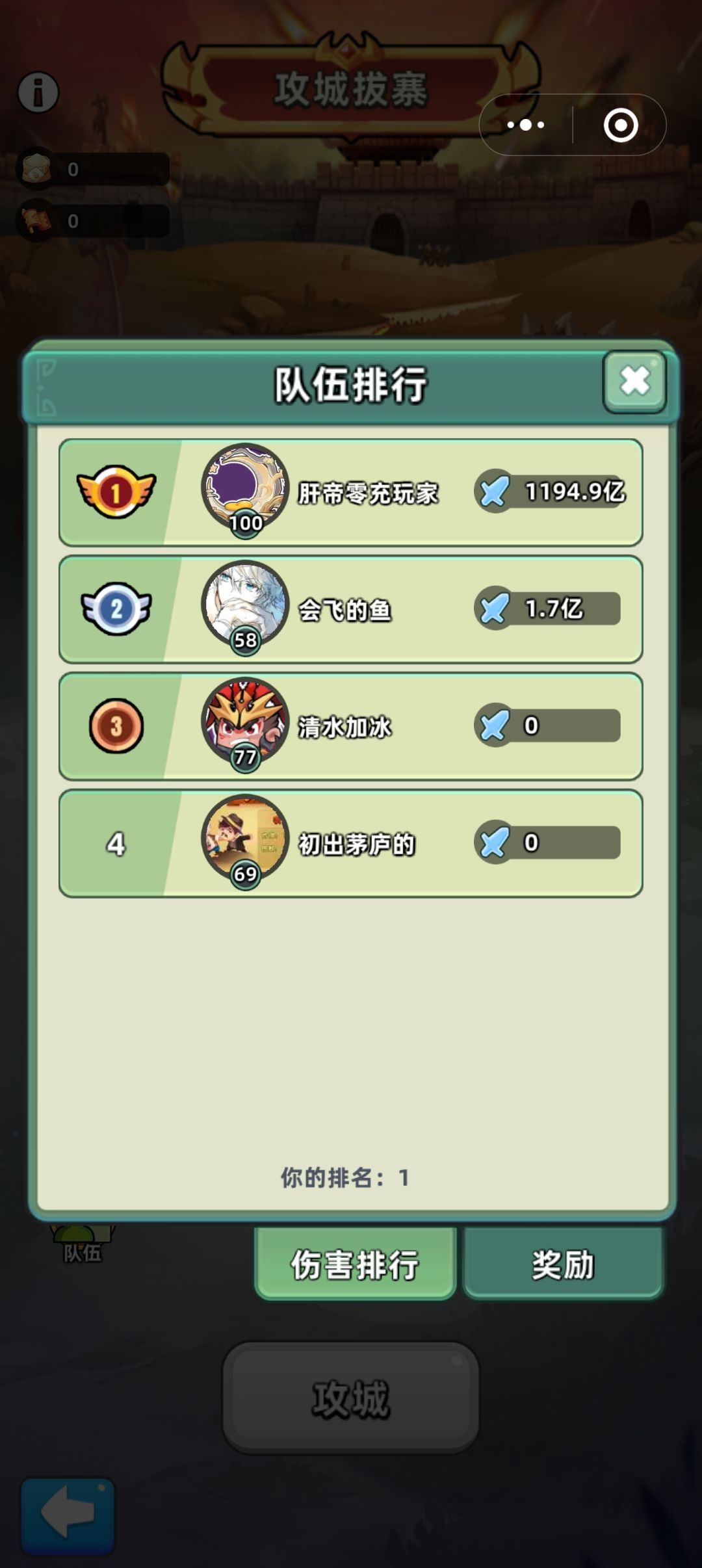
Task: Open the row for 清水加冰
Action: 351,726
